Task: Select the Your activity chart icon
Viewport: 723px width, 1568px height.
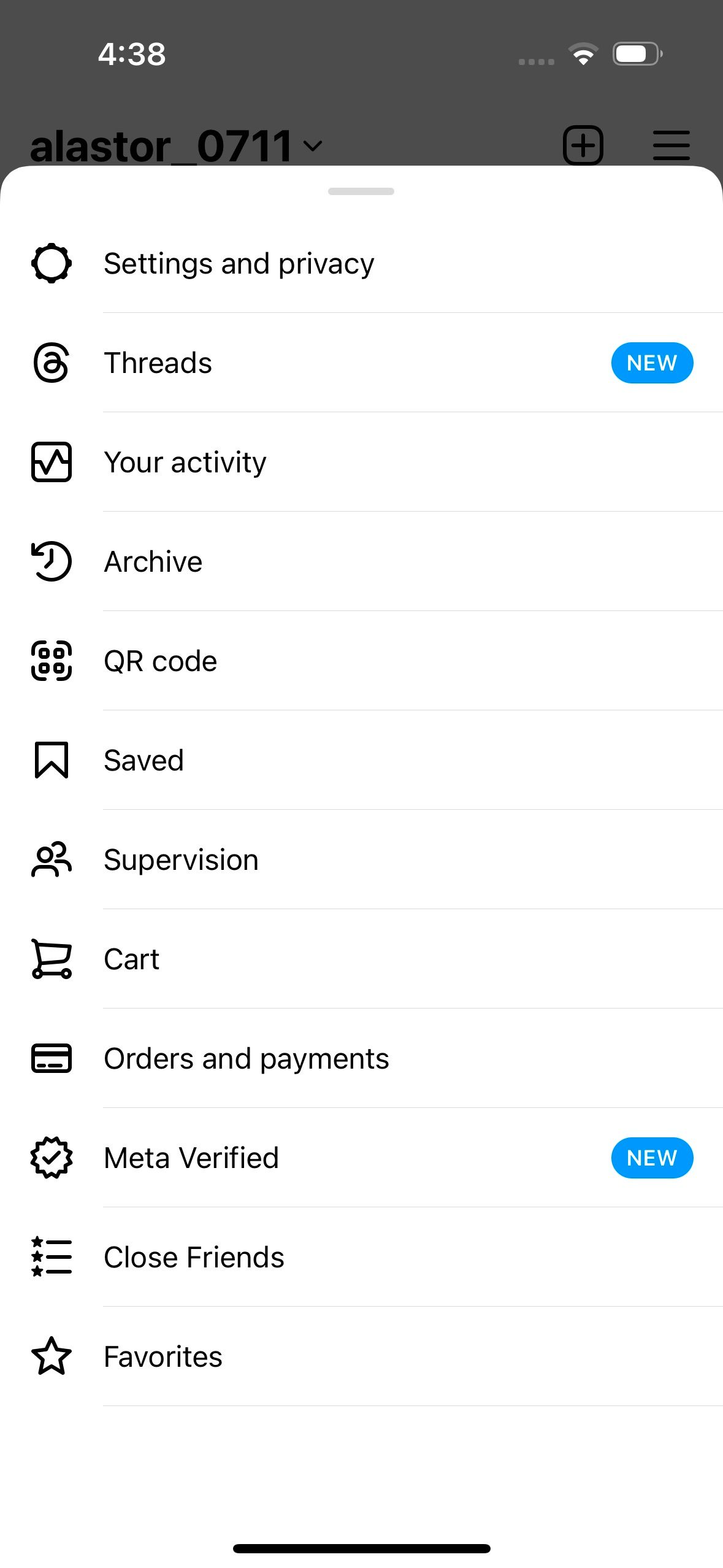Action: [52, 462]
